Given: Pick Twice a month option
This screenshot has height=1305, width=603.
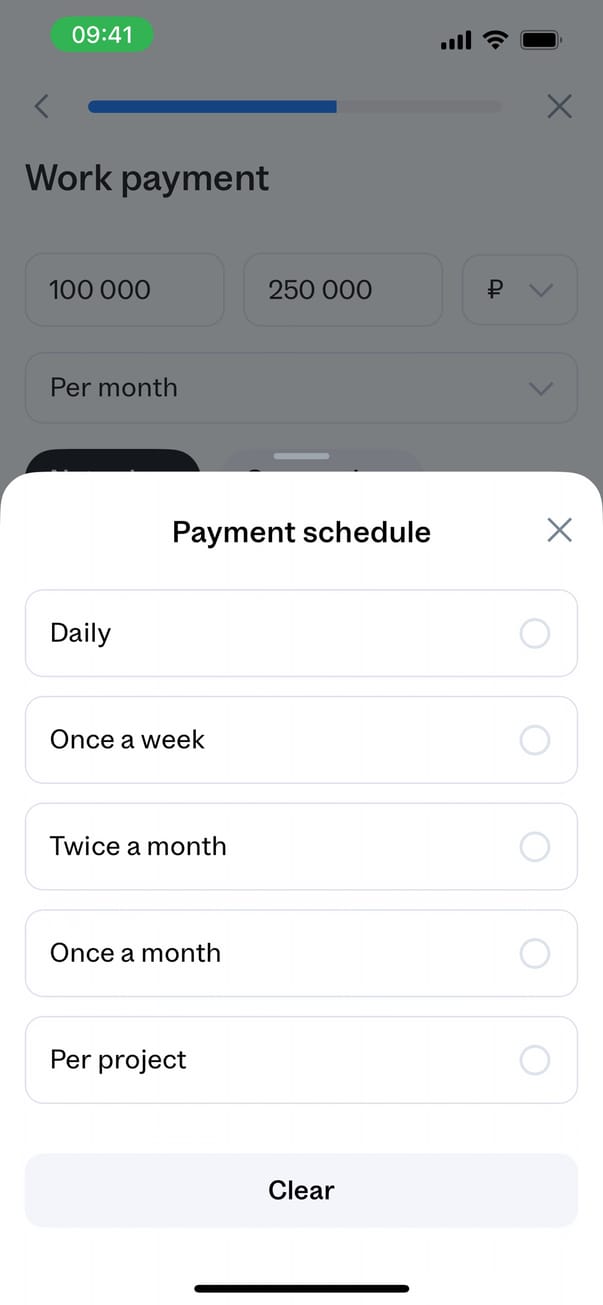Looking at the screenshot, I should pyautogui.click(x=300, y=847).
